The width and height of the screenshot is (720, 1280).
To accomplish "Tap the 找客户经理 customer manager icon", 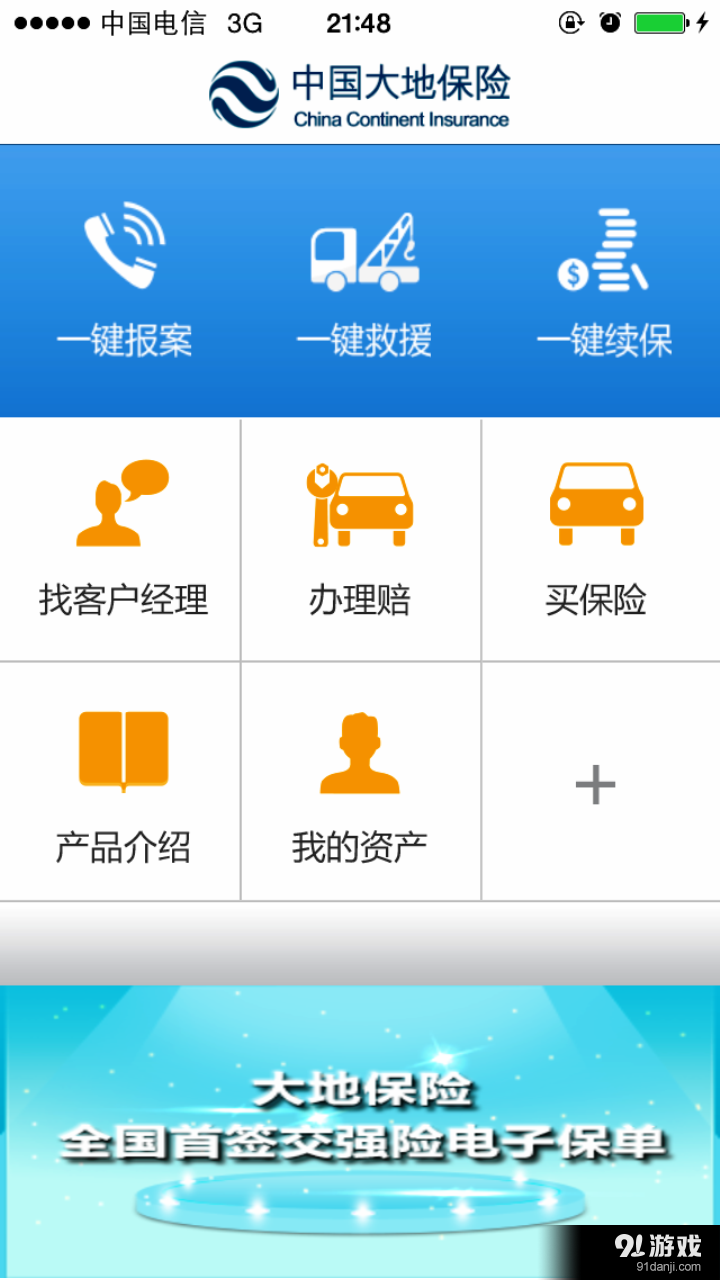I will tap(120, 500).
